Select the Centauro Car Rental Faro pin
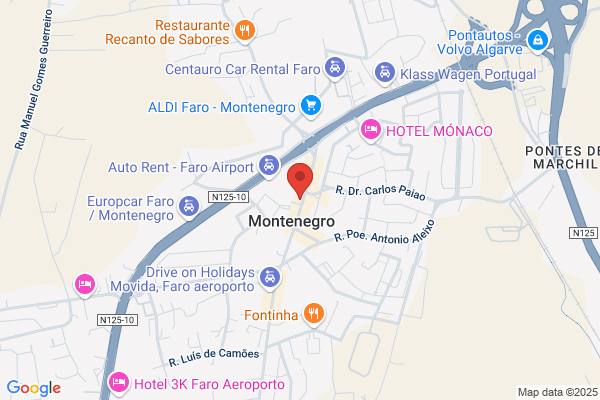 coord(335,68)
